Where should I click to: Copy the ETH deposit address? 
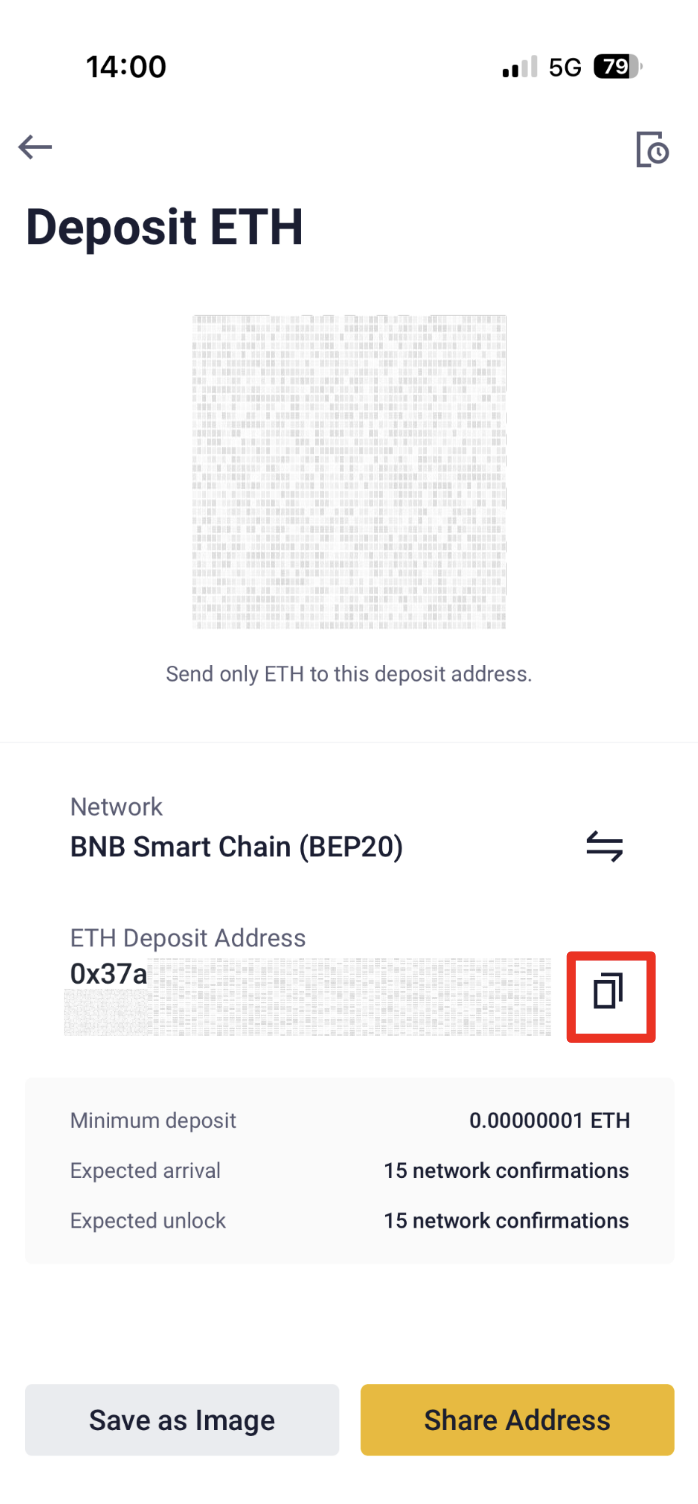pyautogui.click(x=609, y=993)
